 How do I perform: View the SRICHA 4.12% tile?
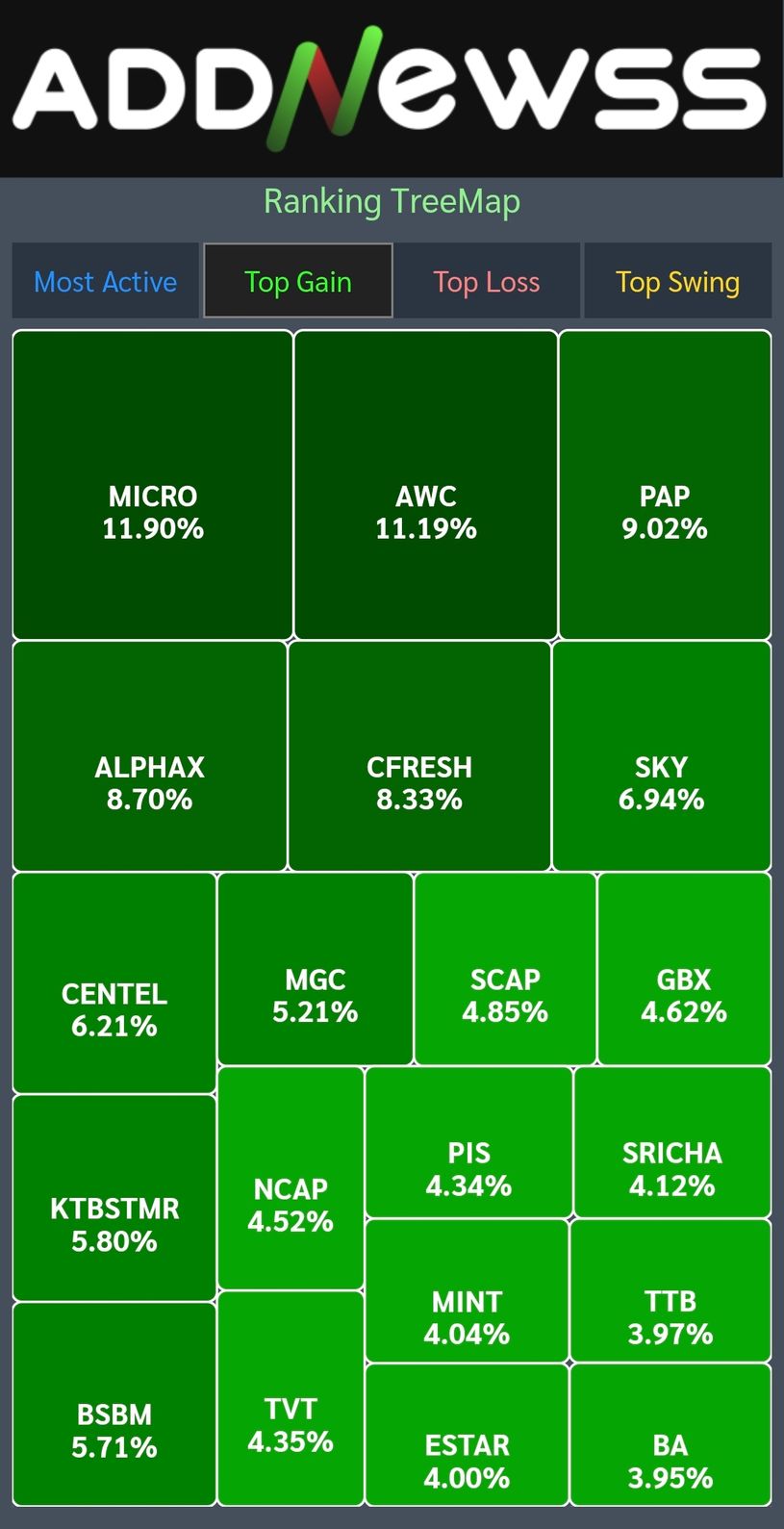coord(672,1142)
